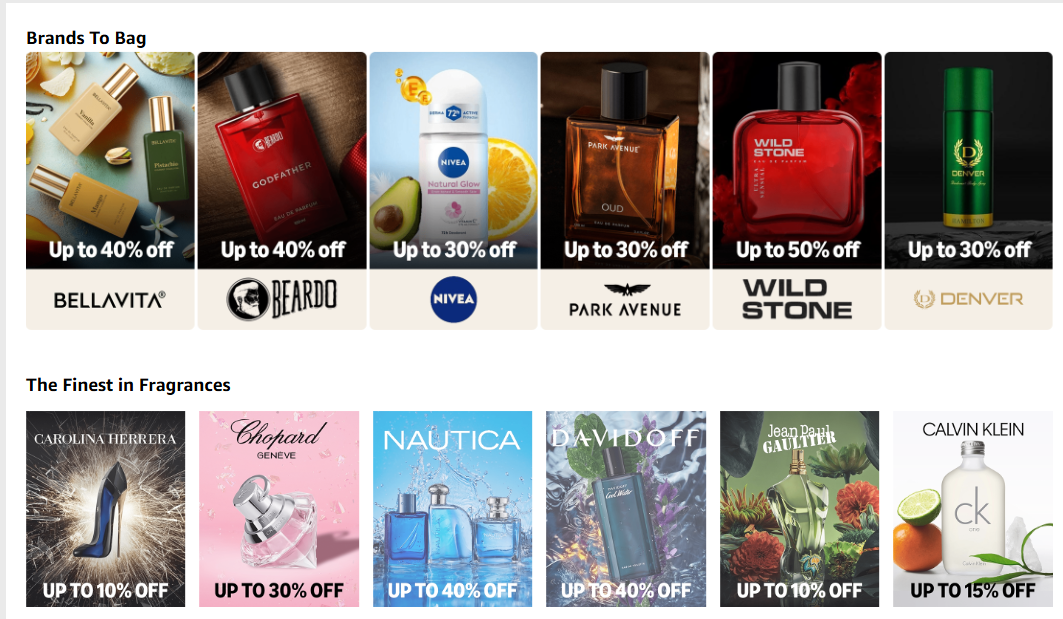
Task: Explore the Jean Paul Gaultier tile
Action: (x=800, y=508)
